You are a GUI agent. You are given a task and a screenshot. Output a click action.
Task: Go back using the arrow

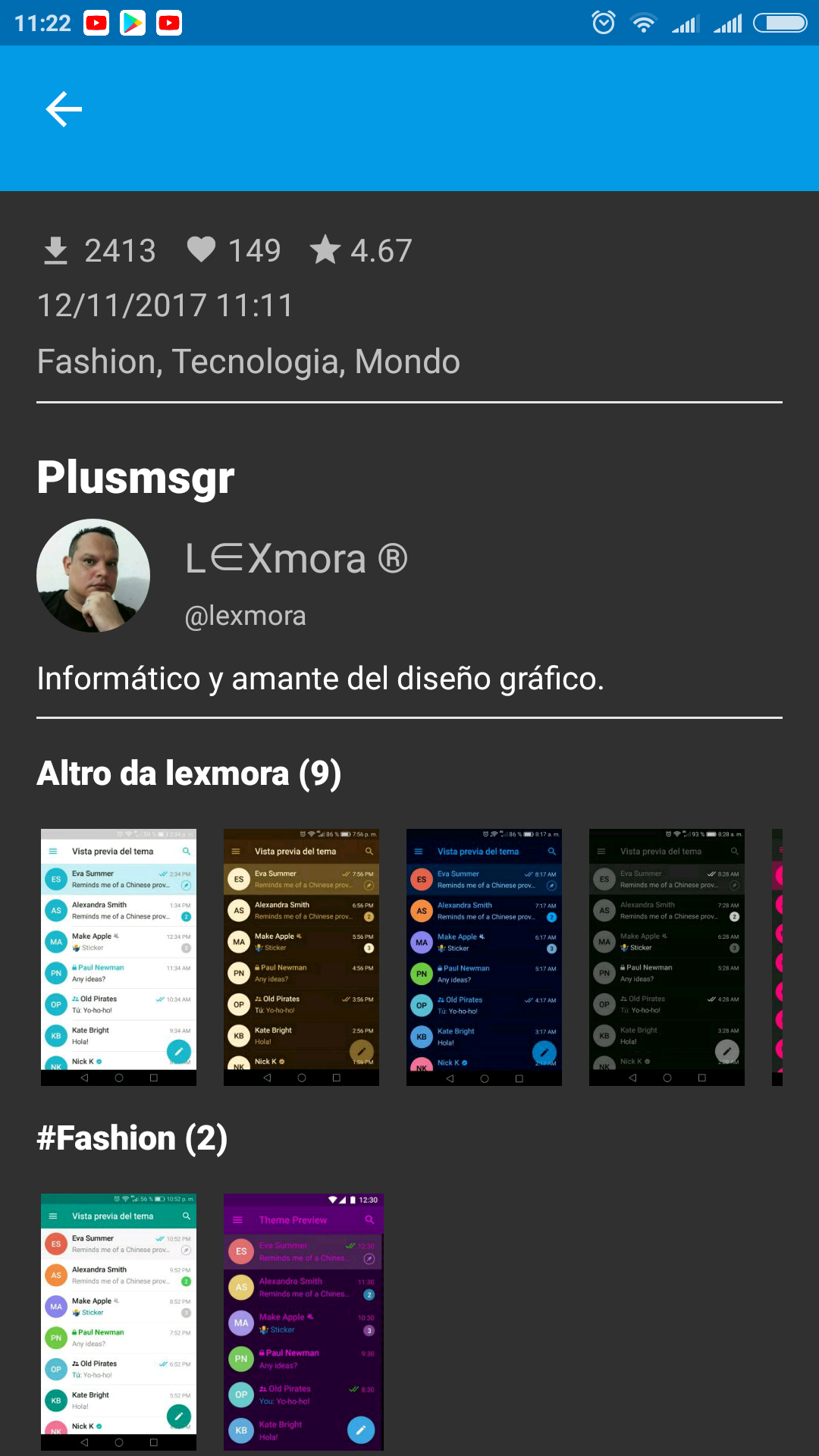64,110
